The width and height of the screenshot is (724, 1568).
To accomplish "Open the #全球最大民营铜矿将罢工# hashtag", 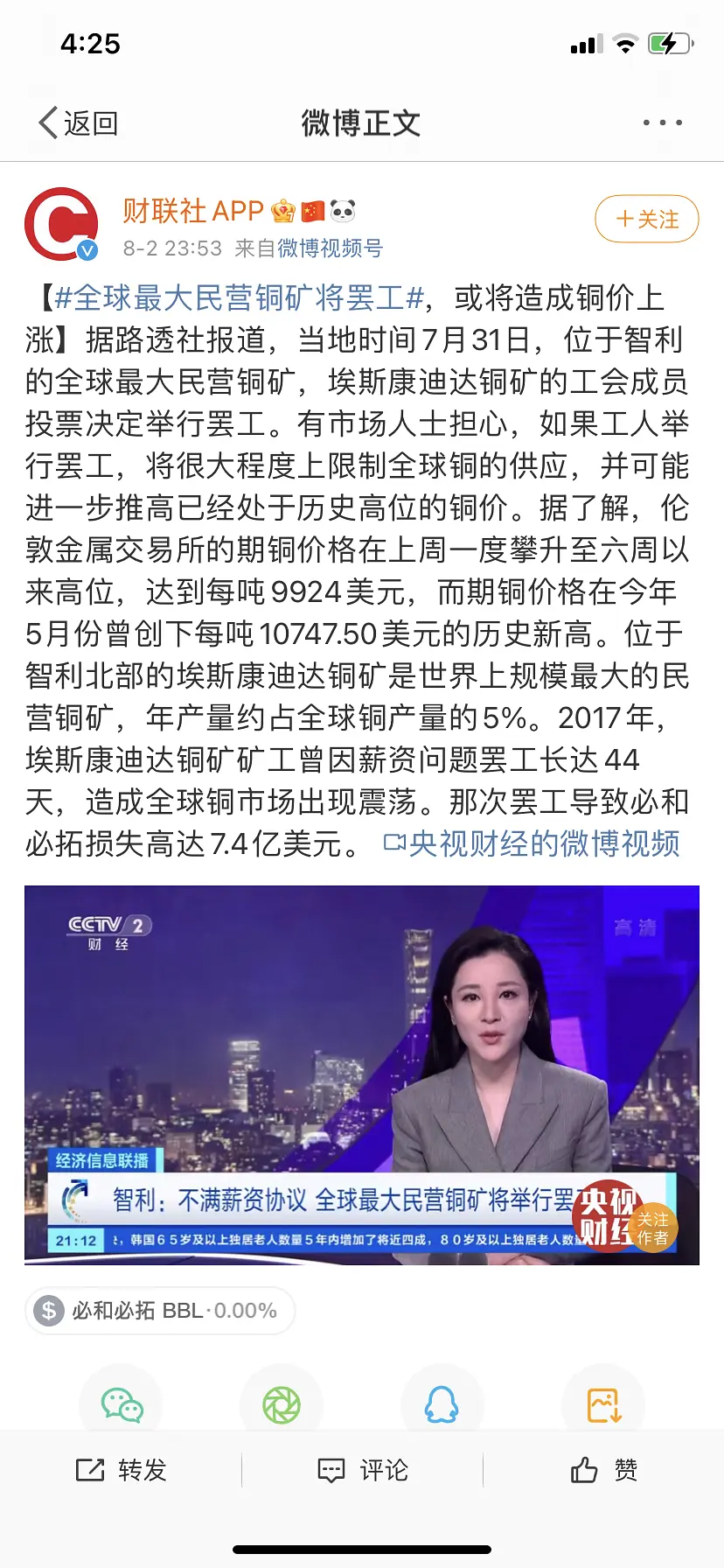I will pos(239,298).
